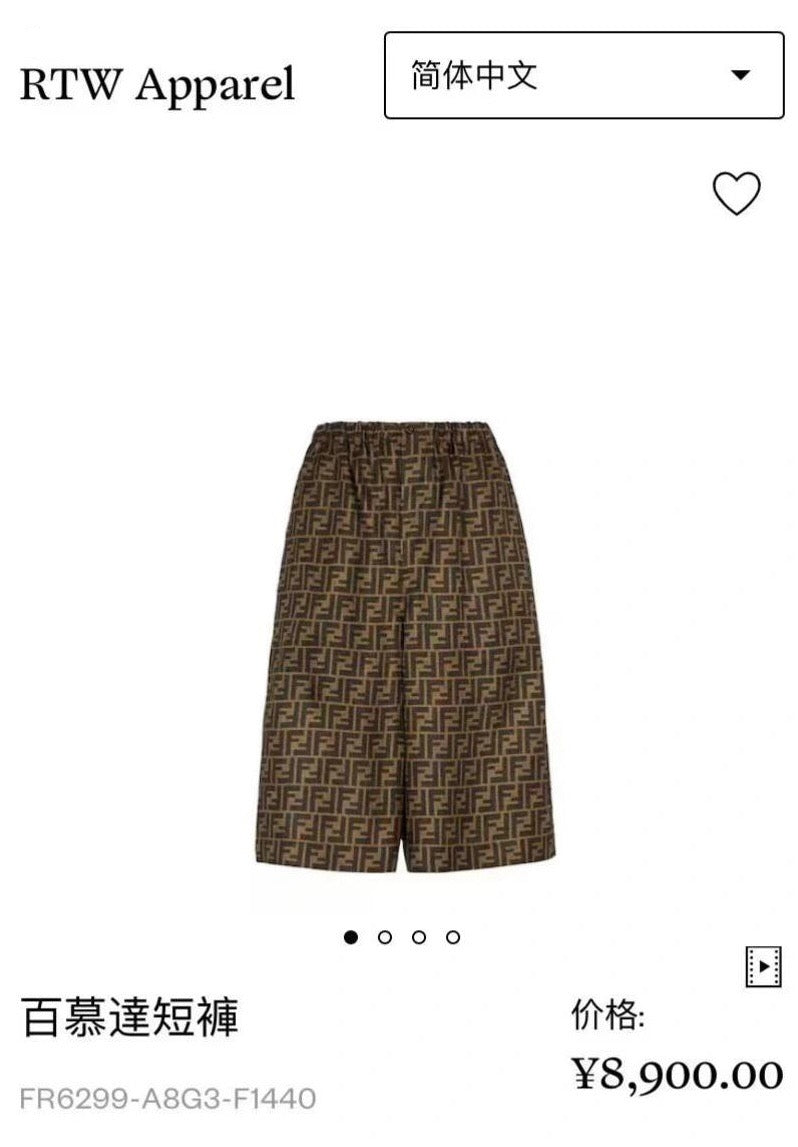The height and width of the screenshot is (1147, 798).
Task: Jump to the fourth product image dot
Action: [x=453, y=937]
